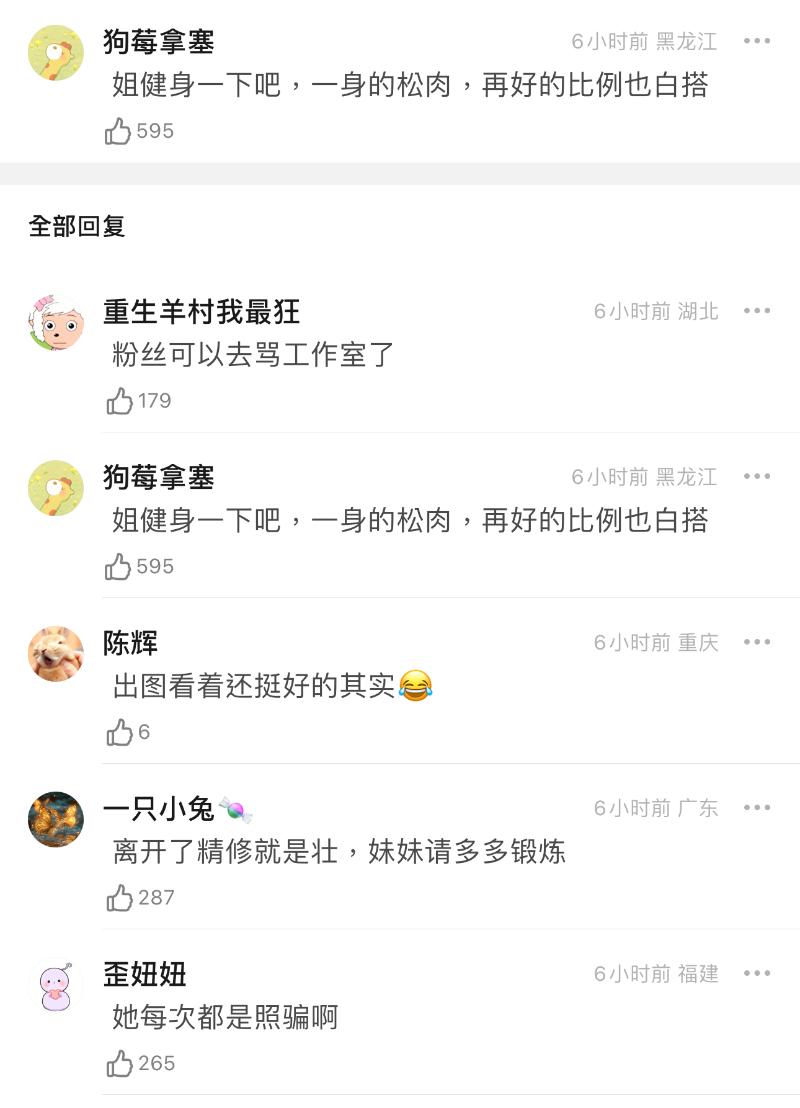Select the username 歪妞妞
Viewport: 800px width, 1108px height.
[145, 974]
